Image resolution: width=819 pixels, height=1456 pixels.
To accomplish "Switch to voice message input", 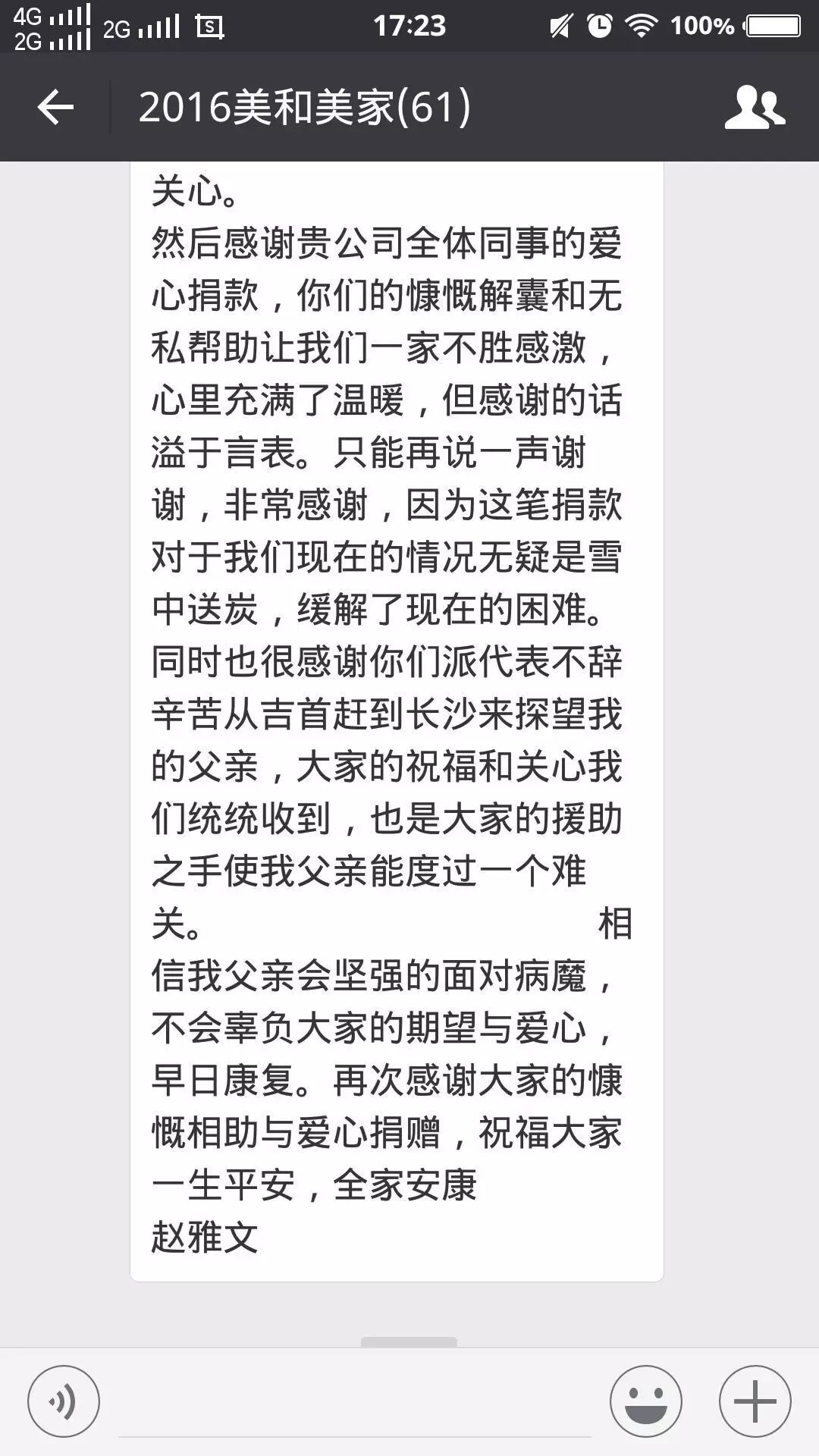I will (x=64, y=1401).
